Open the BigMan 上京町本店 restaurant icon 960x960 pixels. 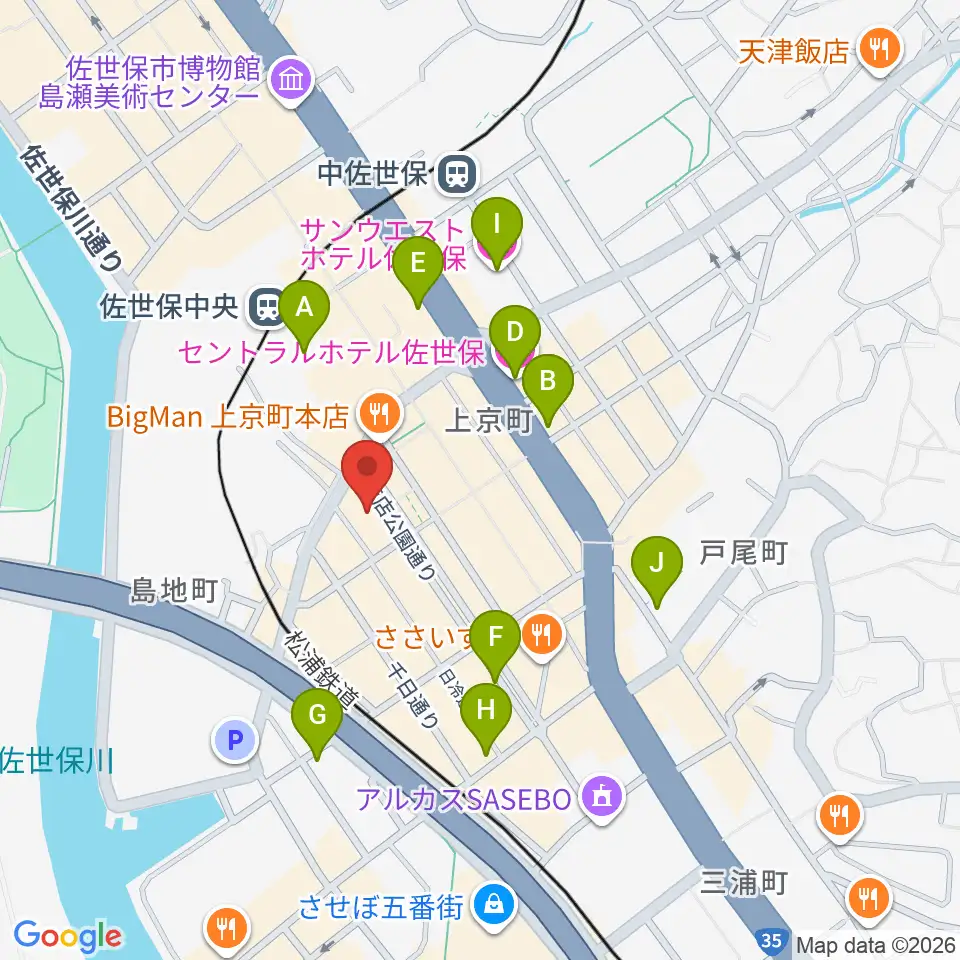[381, 416]
